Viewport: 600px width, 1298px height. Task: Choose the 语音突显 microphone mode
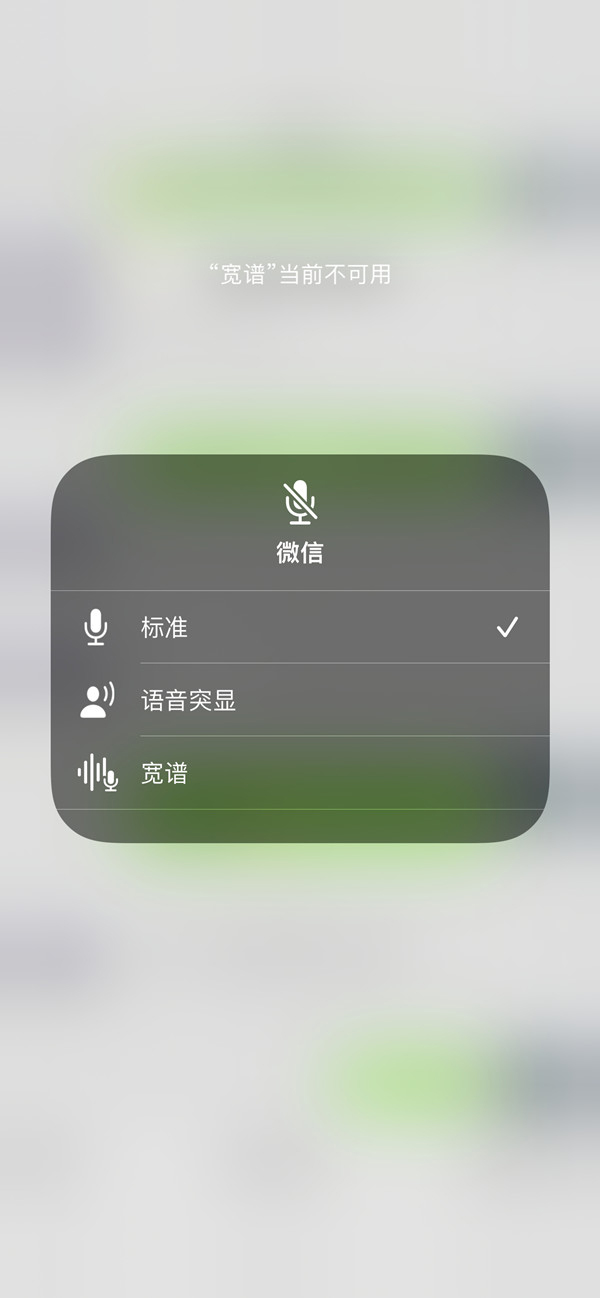(x=300, y=700)
